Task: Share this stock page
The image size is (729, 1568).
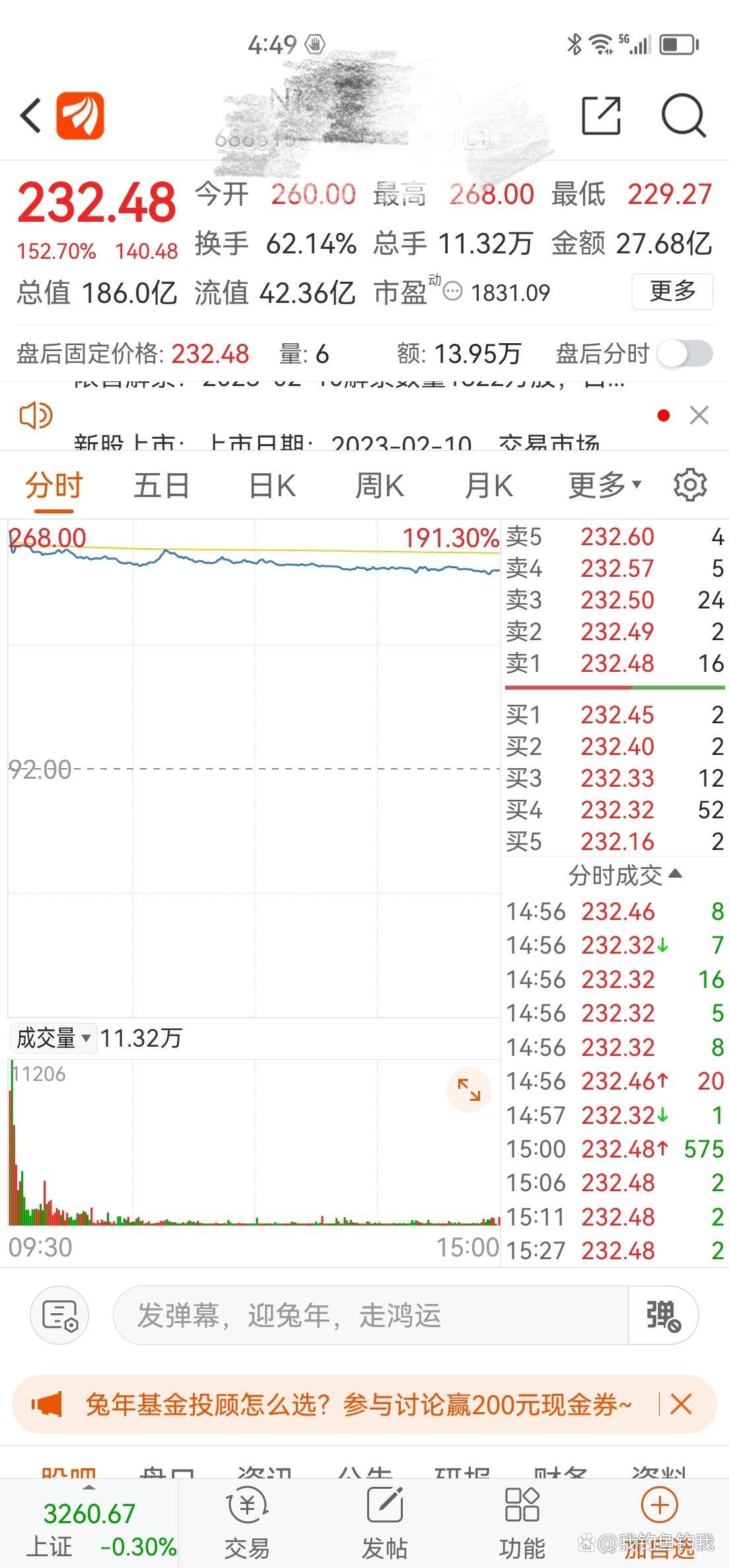Action: click(x=601, y=115)
